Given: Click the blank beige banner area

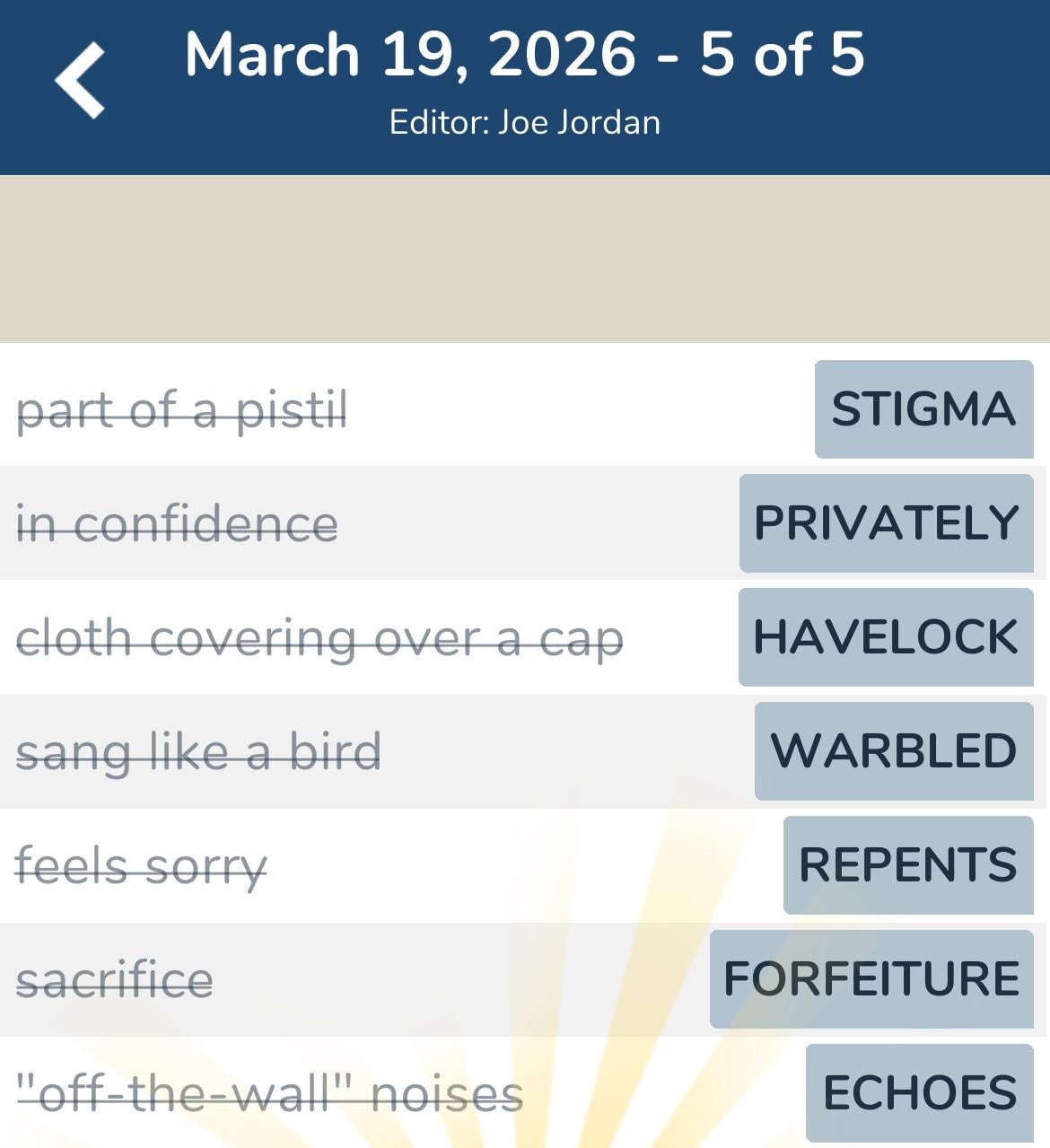Looking at the screenshot, I should point(525,259).
